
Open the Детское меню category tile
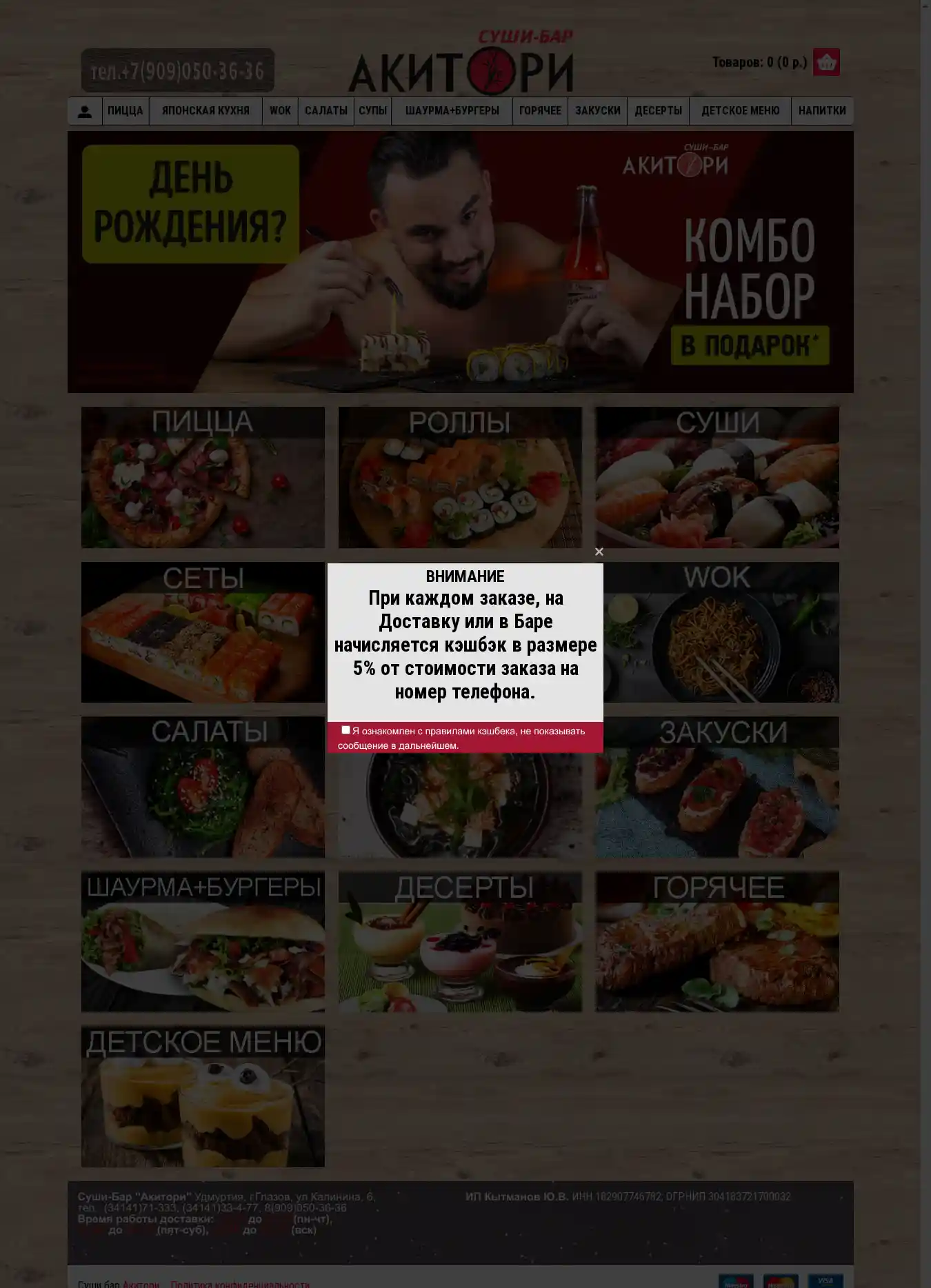(x=203, y=1096)
